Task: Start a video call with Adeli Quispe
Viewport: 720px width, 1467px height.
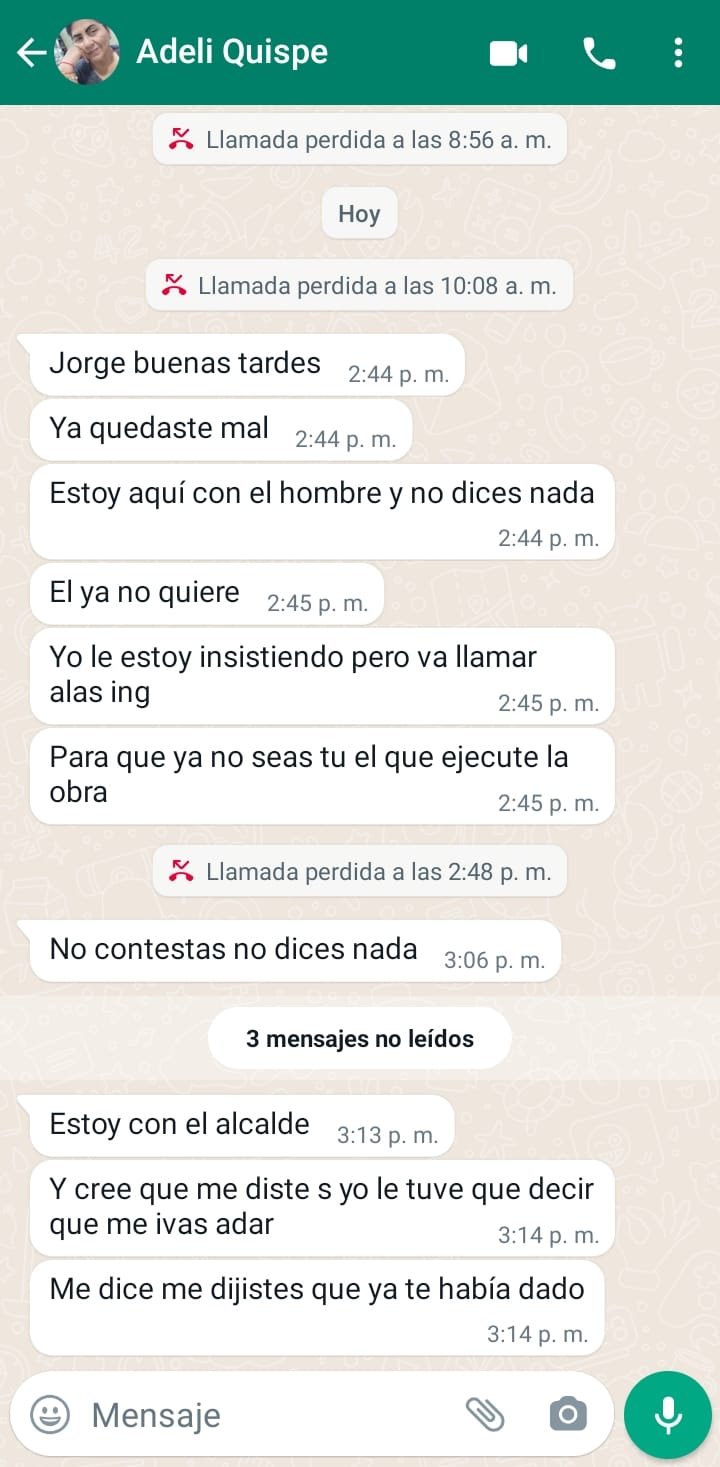Action: [x=508, y=53]
